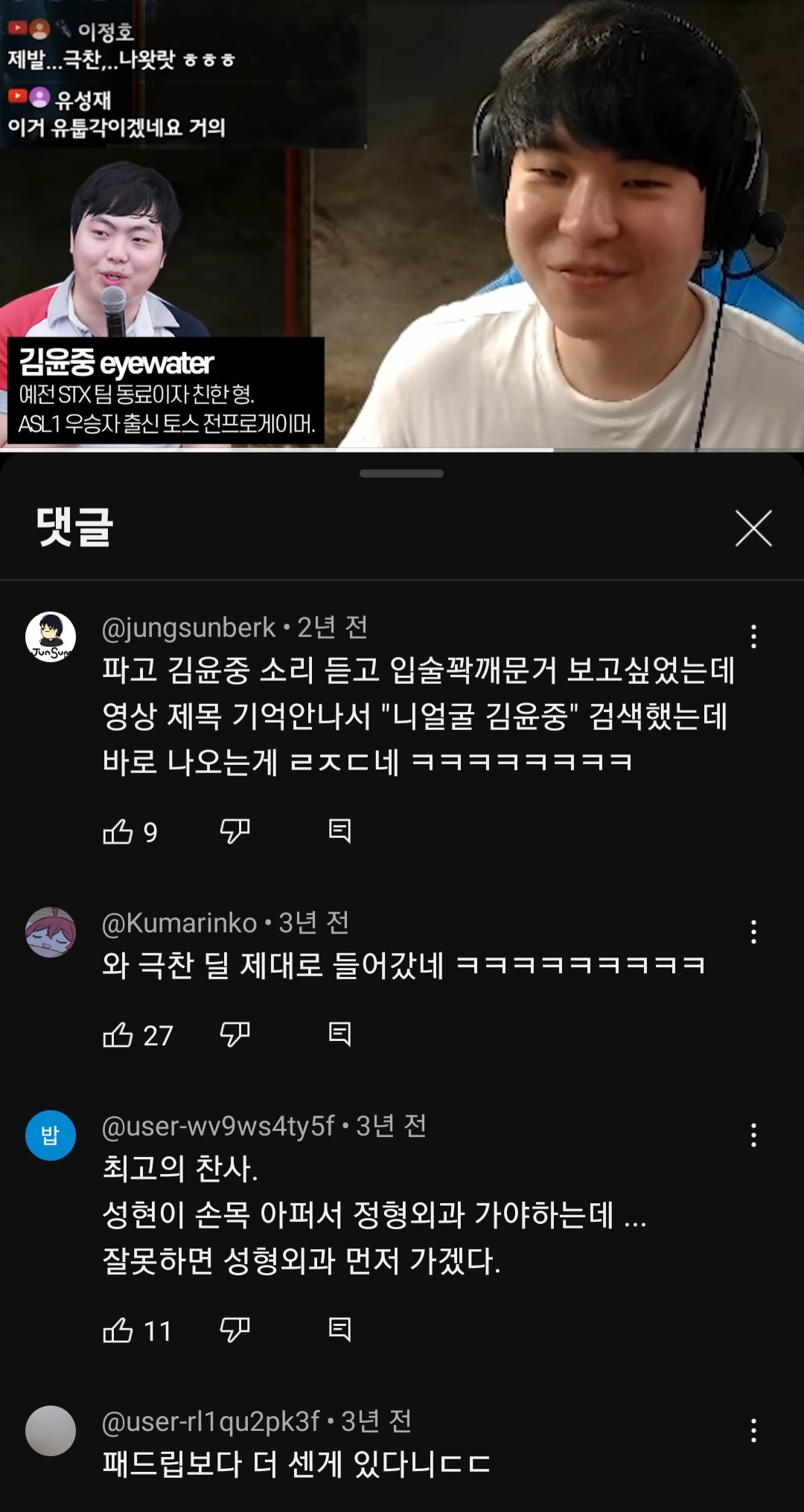Dislike the comment by @user-wv9ws4ty5f
804x1512 pixels.
click(234, 1330)
